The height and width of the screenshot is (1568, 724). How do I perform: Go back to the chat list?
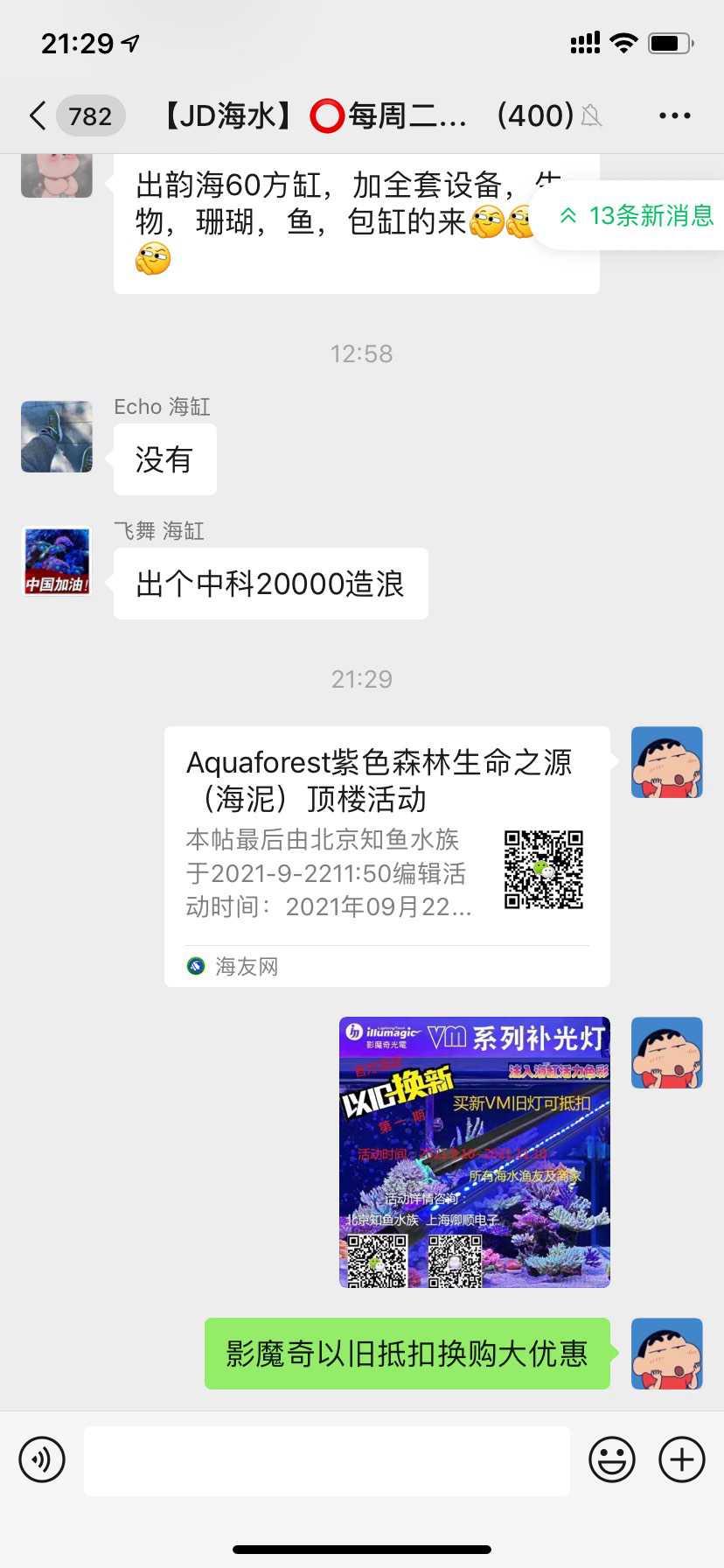[x=38, y=115]
